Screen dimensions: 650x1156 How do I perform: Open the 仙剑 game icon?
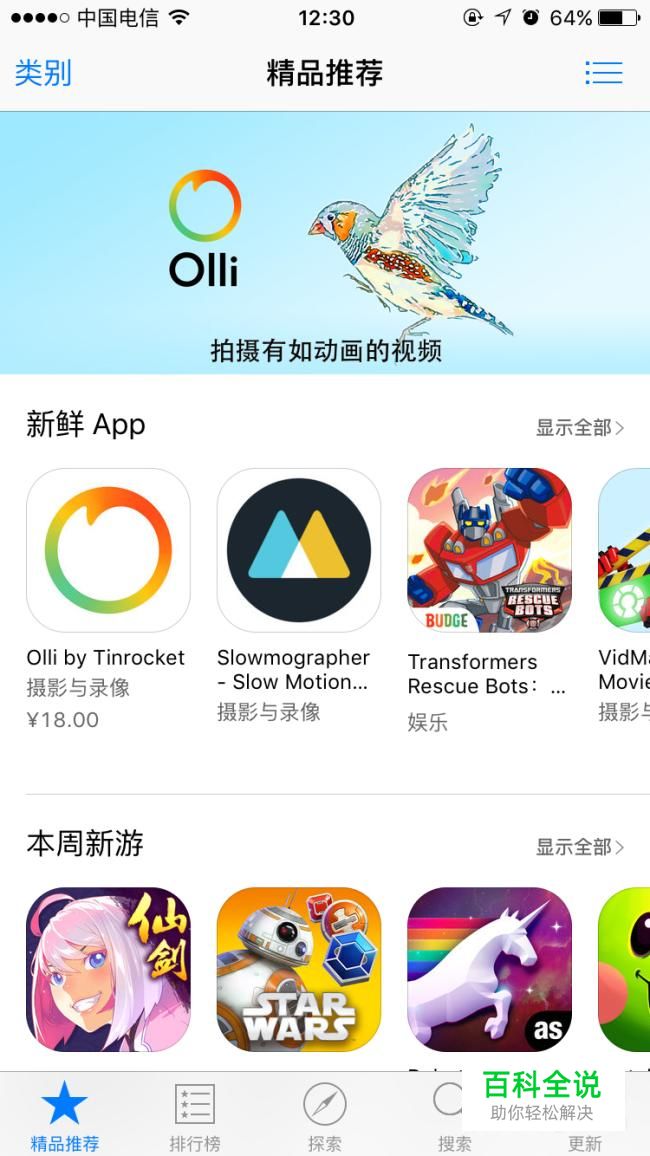[x=108, y=968]
